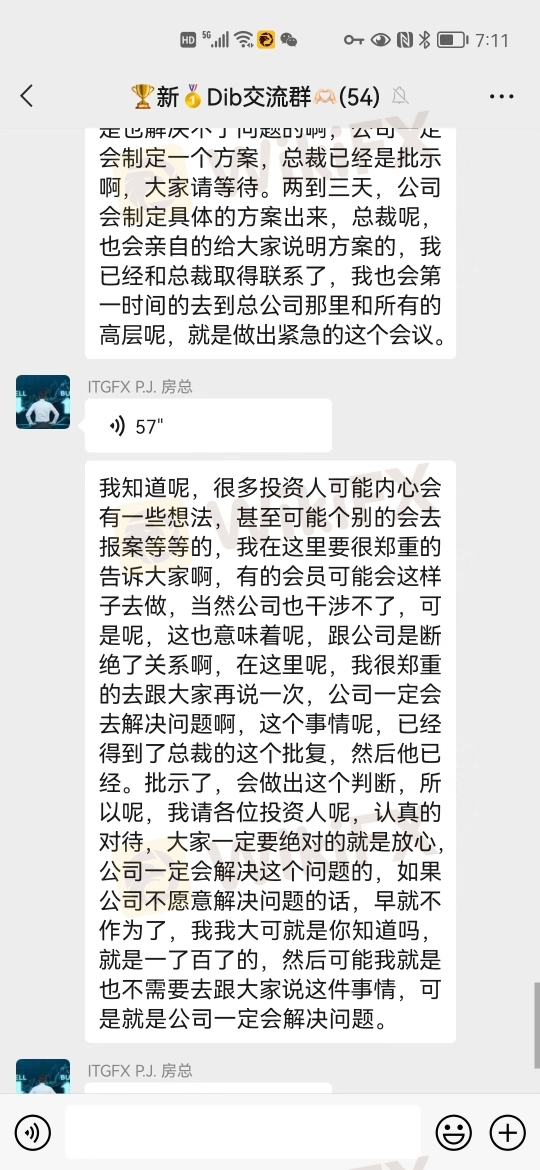Open the group chat overflow menu
Screen dimensions: 540x1170
point(501,97)
